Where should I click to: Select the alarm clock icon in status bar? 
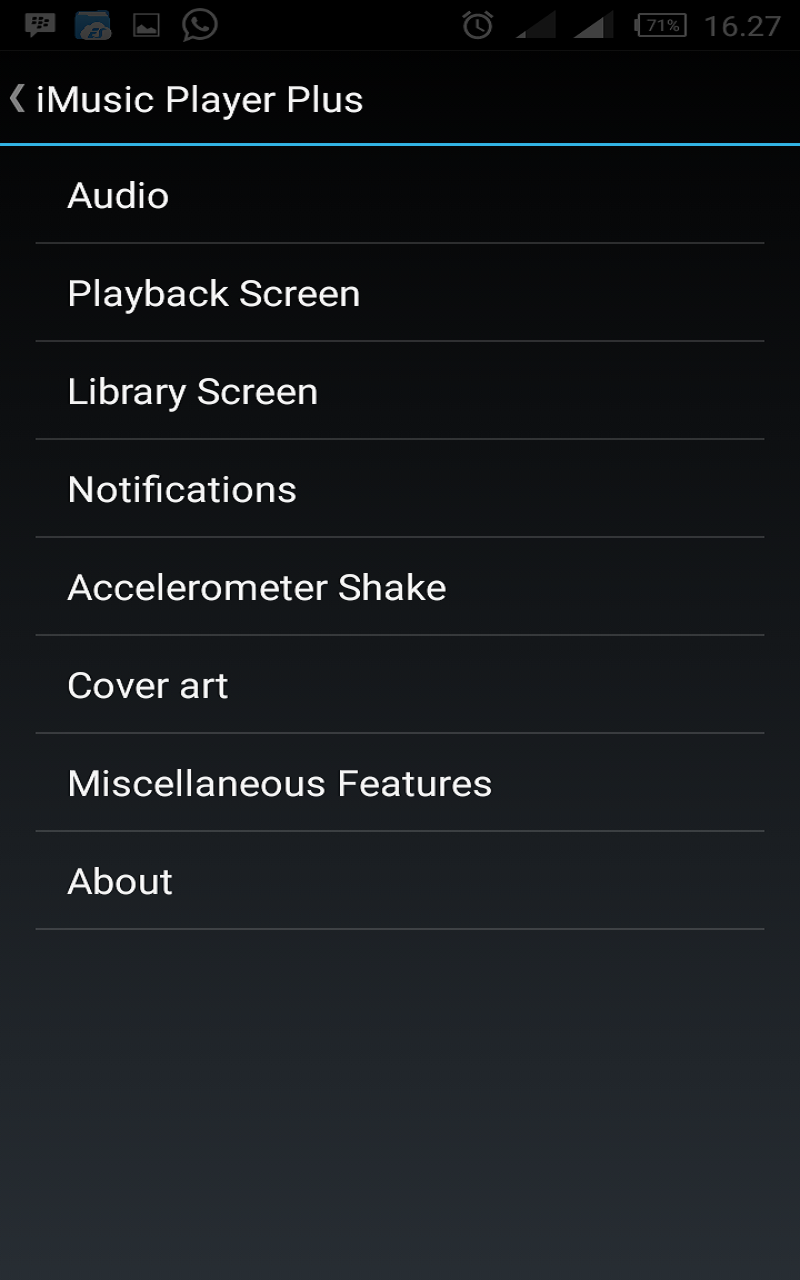point(477,22)
